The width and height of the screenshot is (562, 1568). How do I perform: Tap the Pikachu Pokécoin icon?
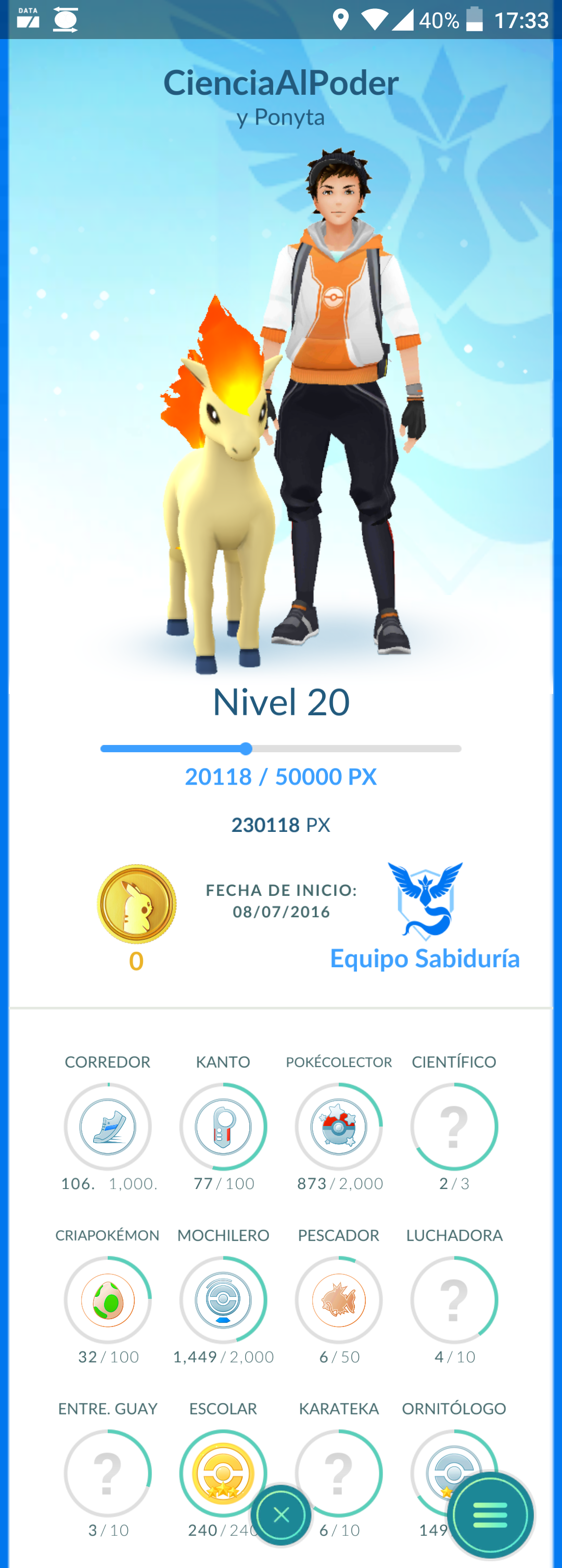pos(136,903)
